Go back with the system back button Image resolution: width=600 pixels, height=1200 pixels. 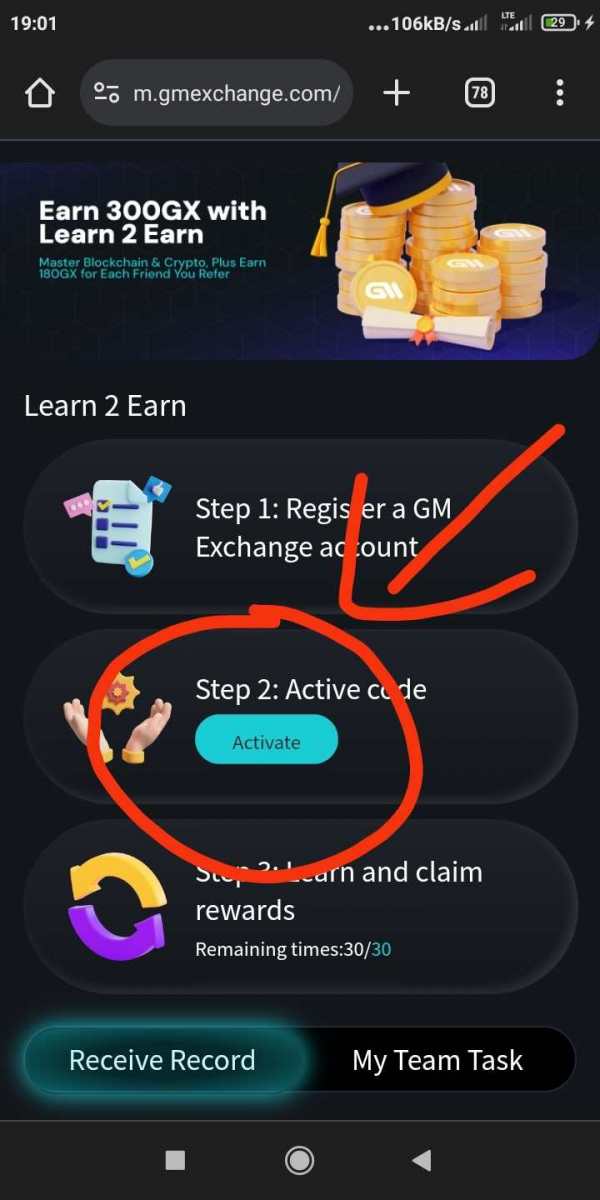[x=422, y=1160]
